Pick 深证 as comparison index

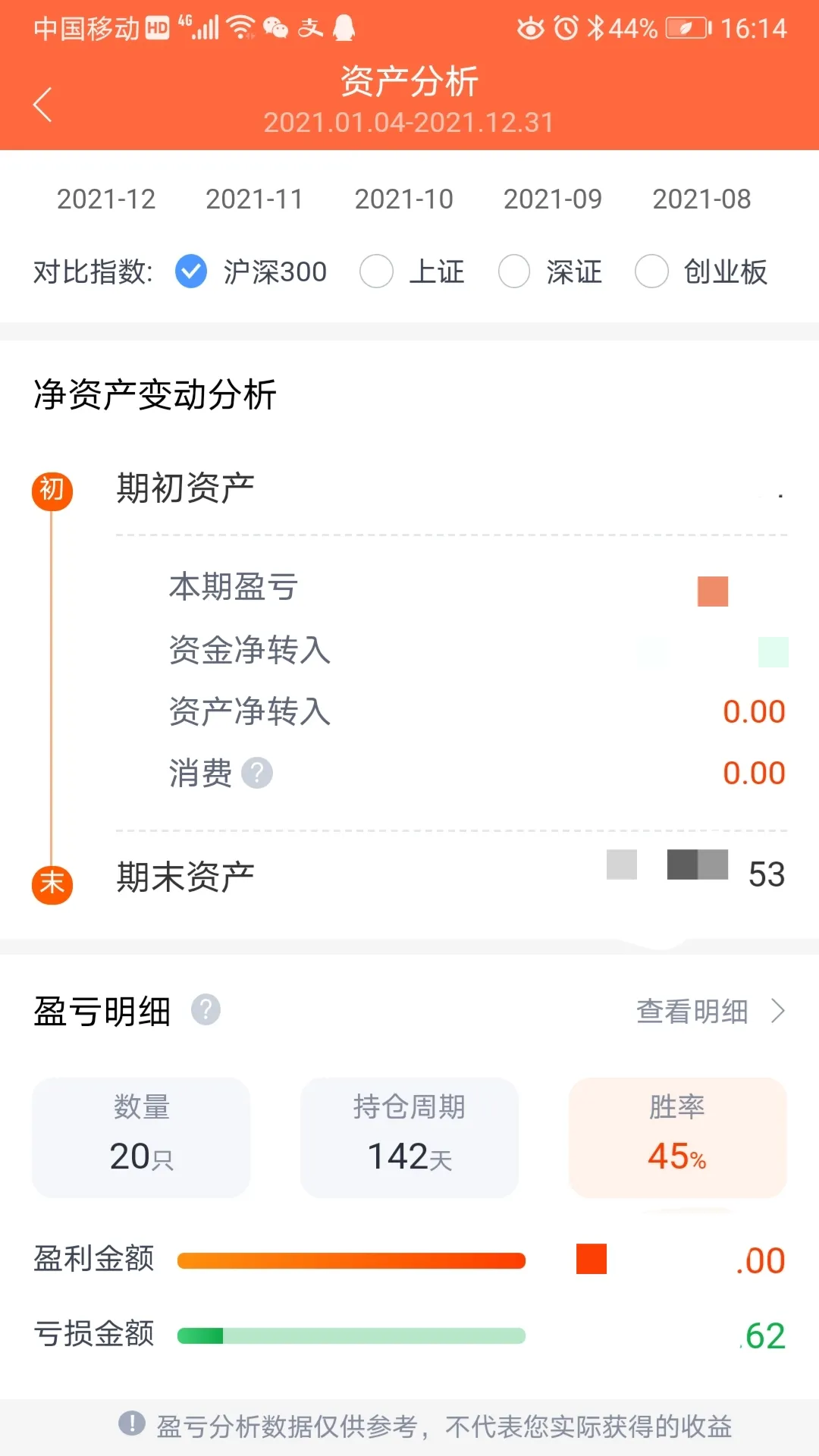click(550, 271)
